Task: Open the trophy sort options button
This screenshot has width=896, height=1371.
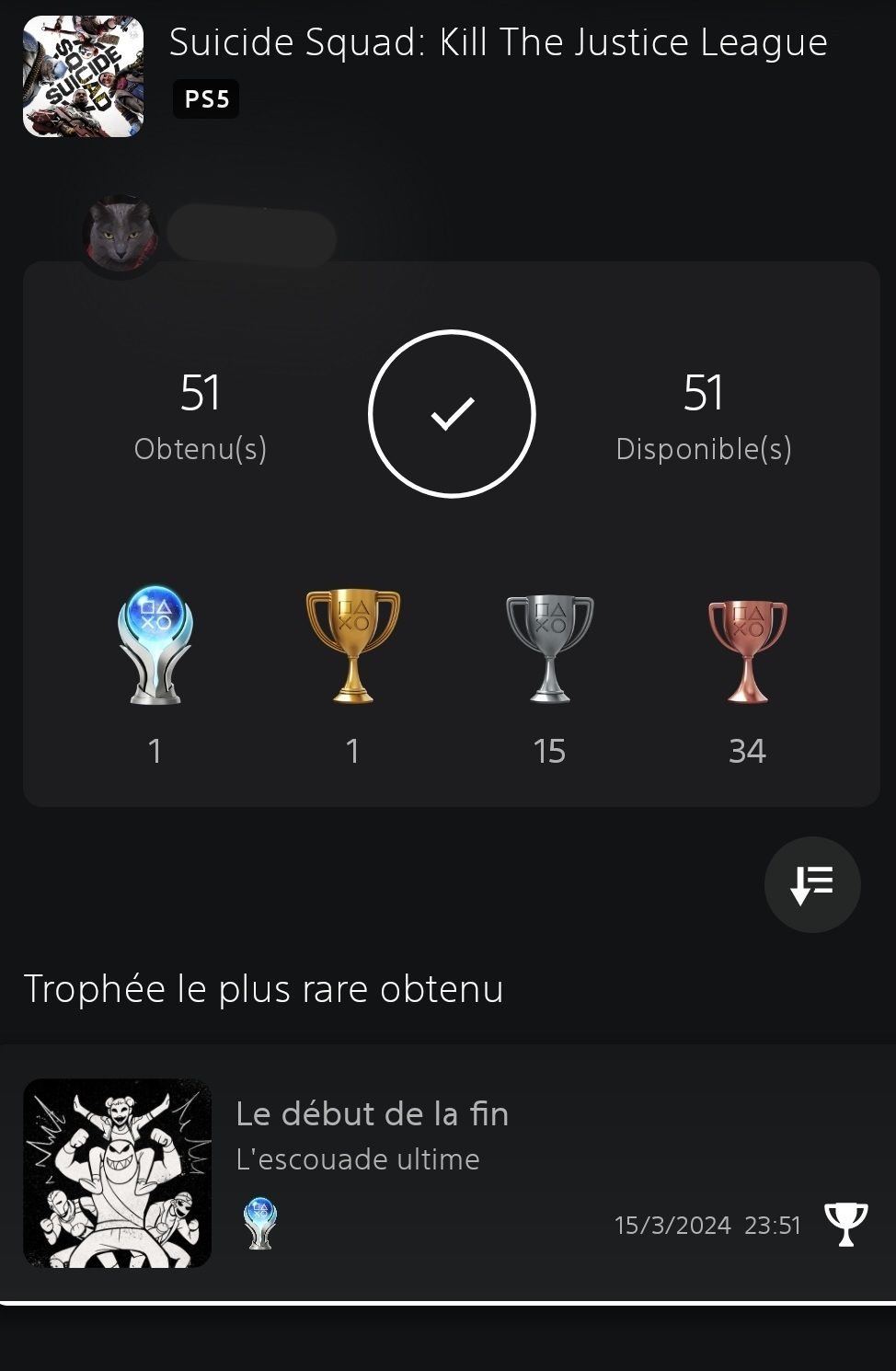Action: (x=811, y=884)
